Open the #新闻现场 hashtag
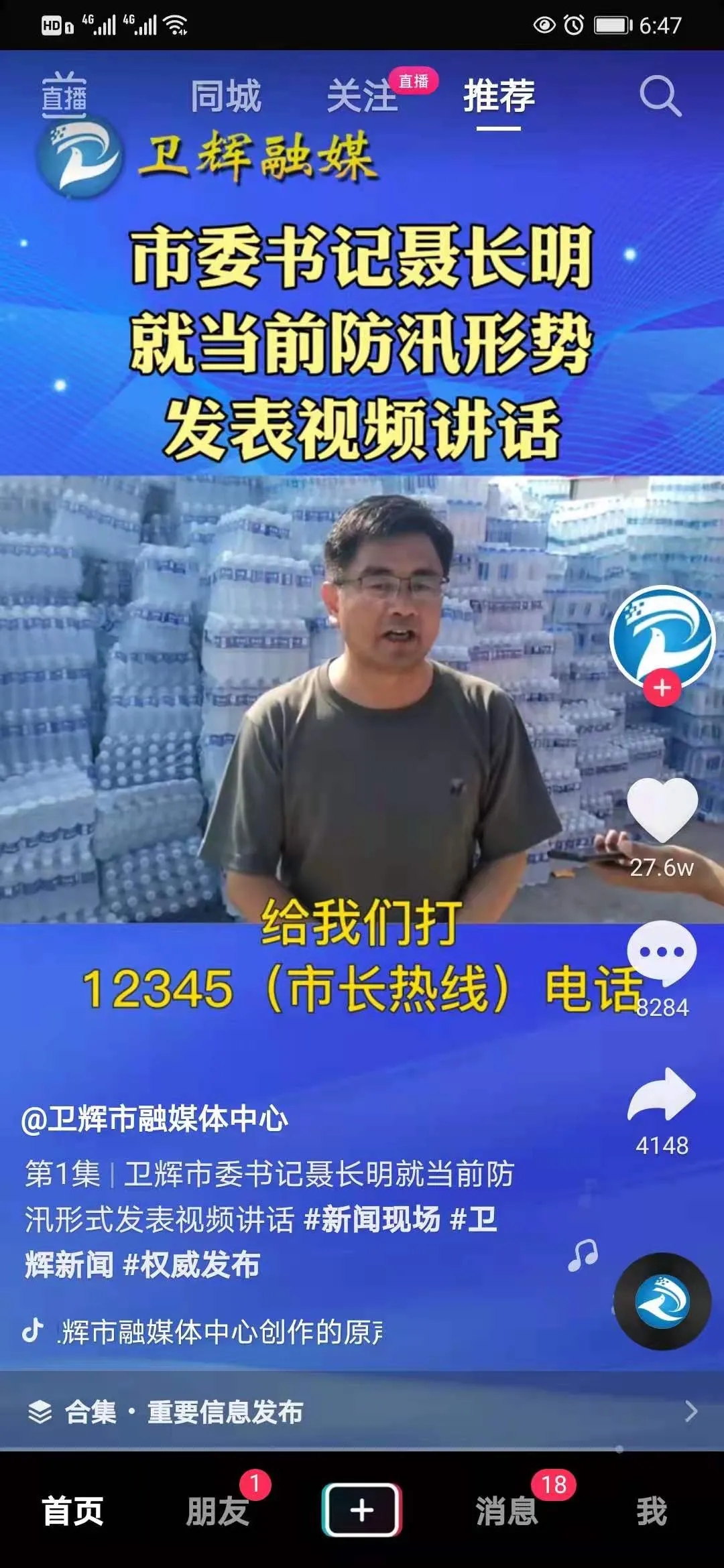This screenshot has height=1568, width=724. [x=373, y=1219]
